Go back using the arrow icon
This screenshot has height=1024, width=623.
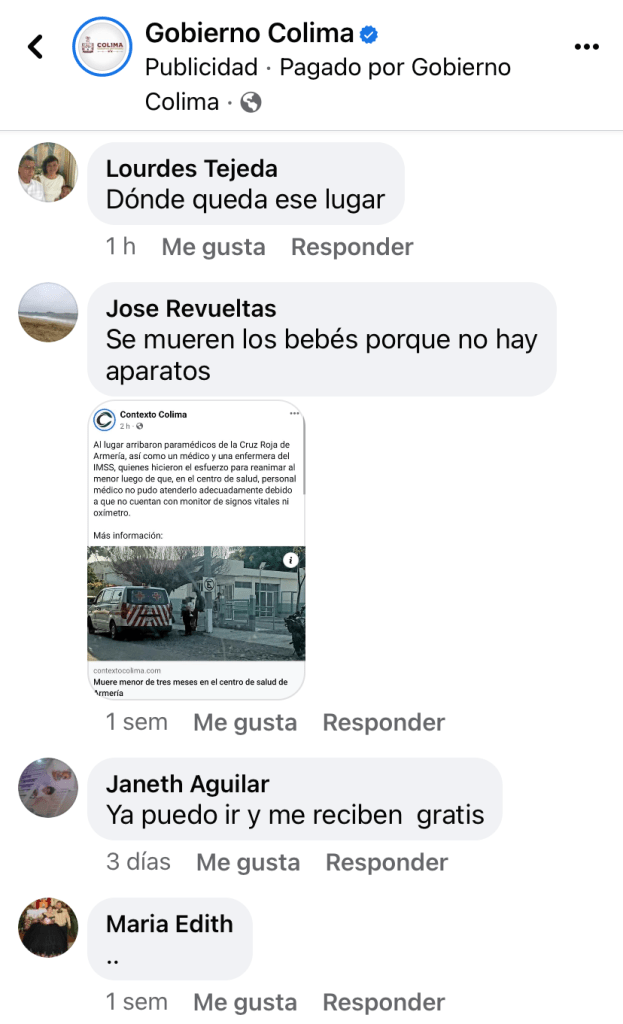36,46
